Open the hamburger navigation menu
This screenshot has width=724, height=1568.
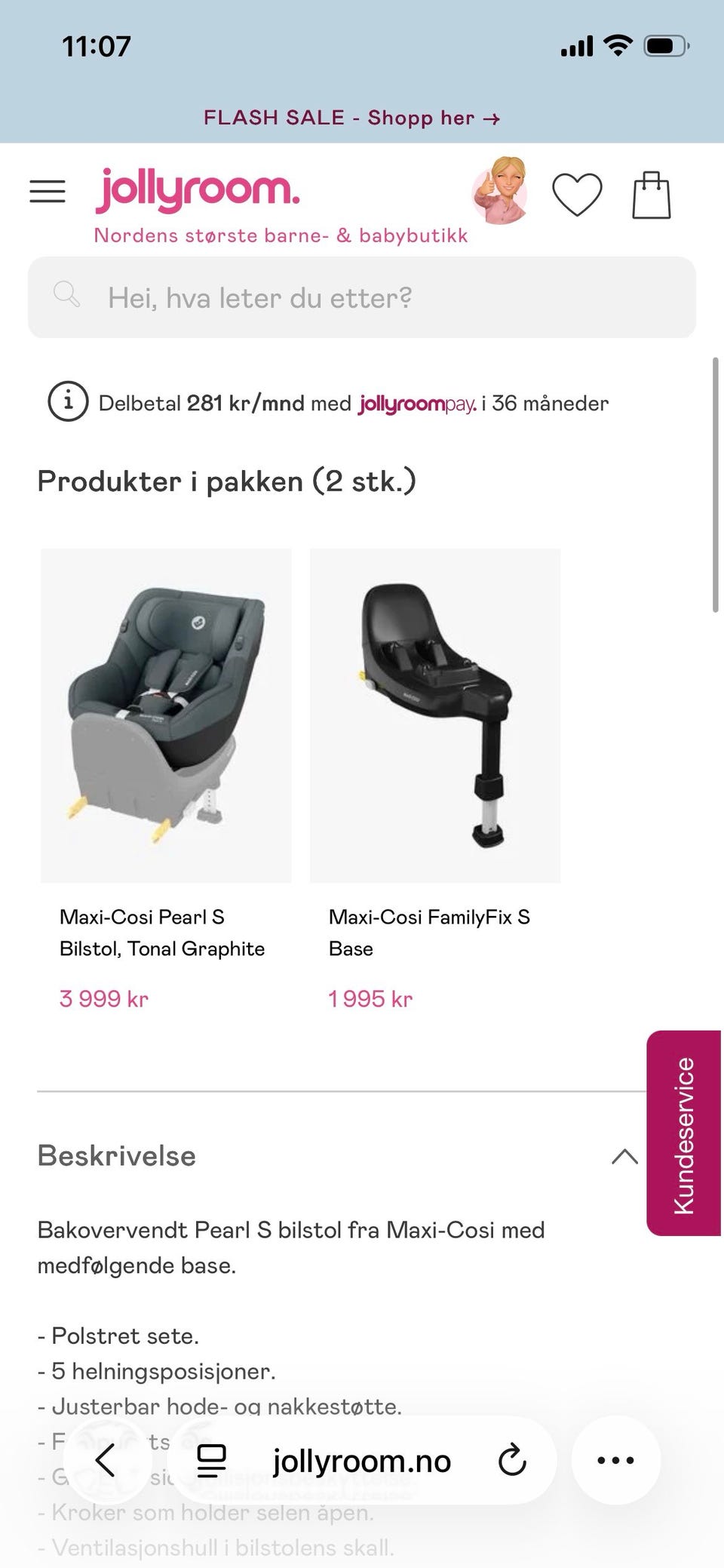pyautogui.click(x=47, y=192)
